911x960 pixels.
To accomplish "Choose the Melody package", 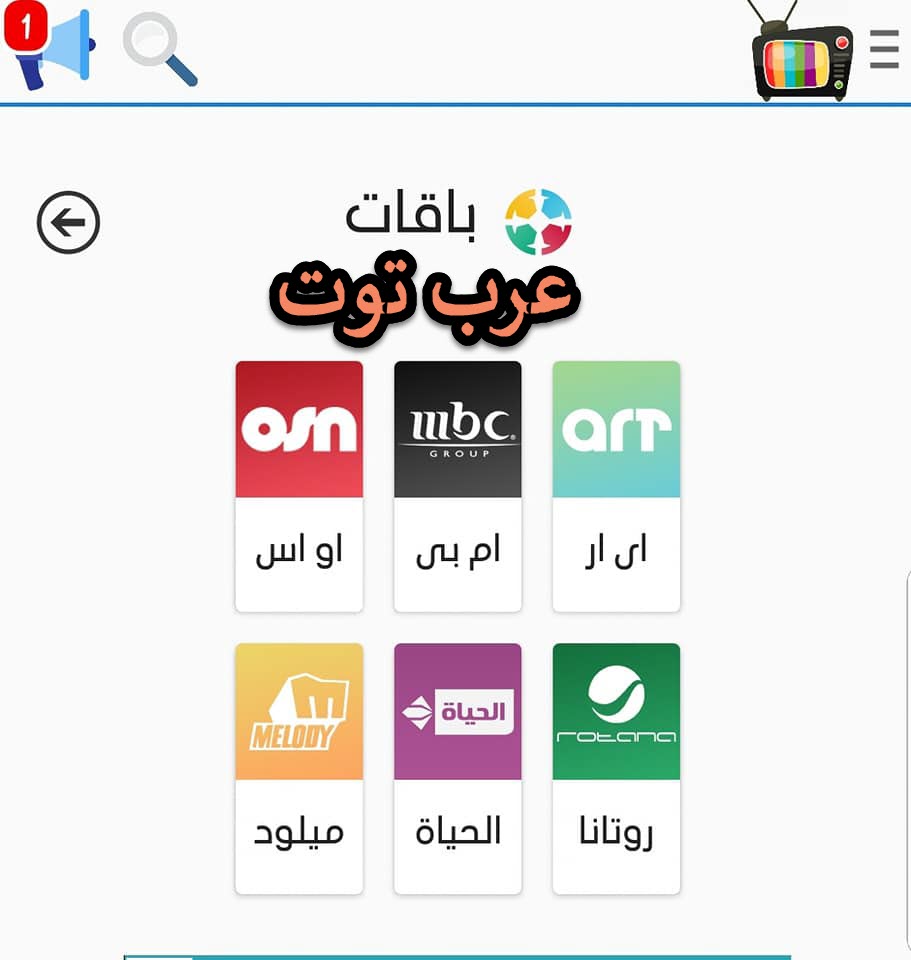I will pos(299,768).
